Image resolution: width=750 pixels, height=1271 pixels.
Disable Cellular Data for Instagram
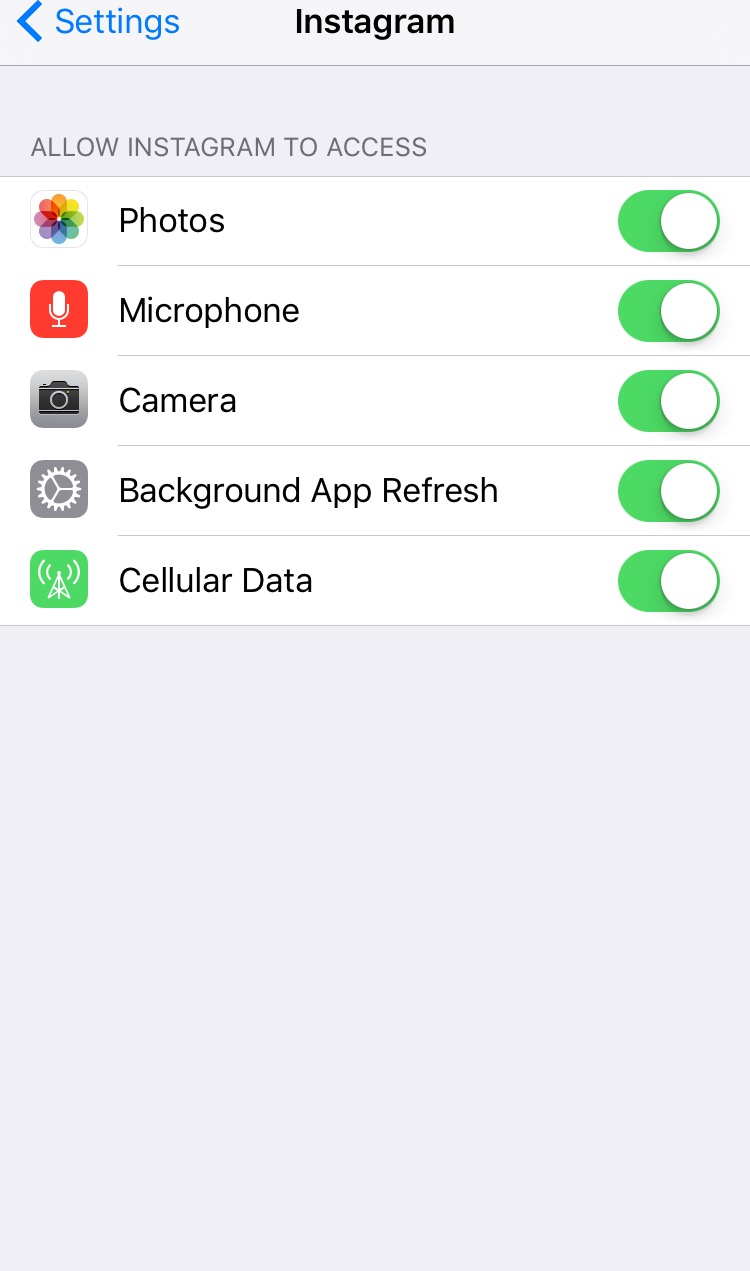668,581
